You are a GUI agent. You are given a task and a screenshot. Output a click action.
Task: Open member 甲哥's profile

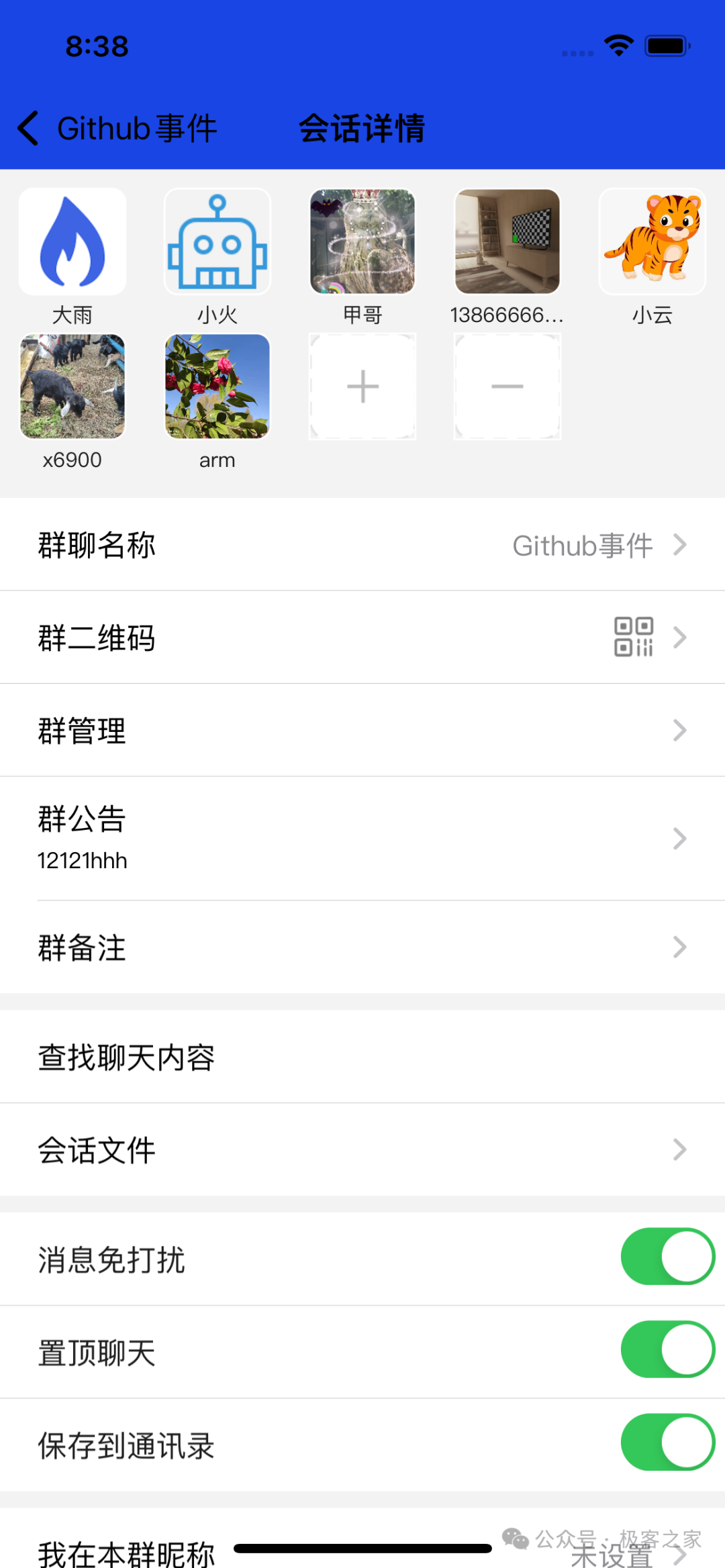(362, 242)
